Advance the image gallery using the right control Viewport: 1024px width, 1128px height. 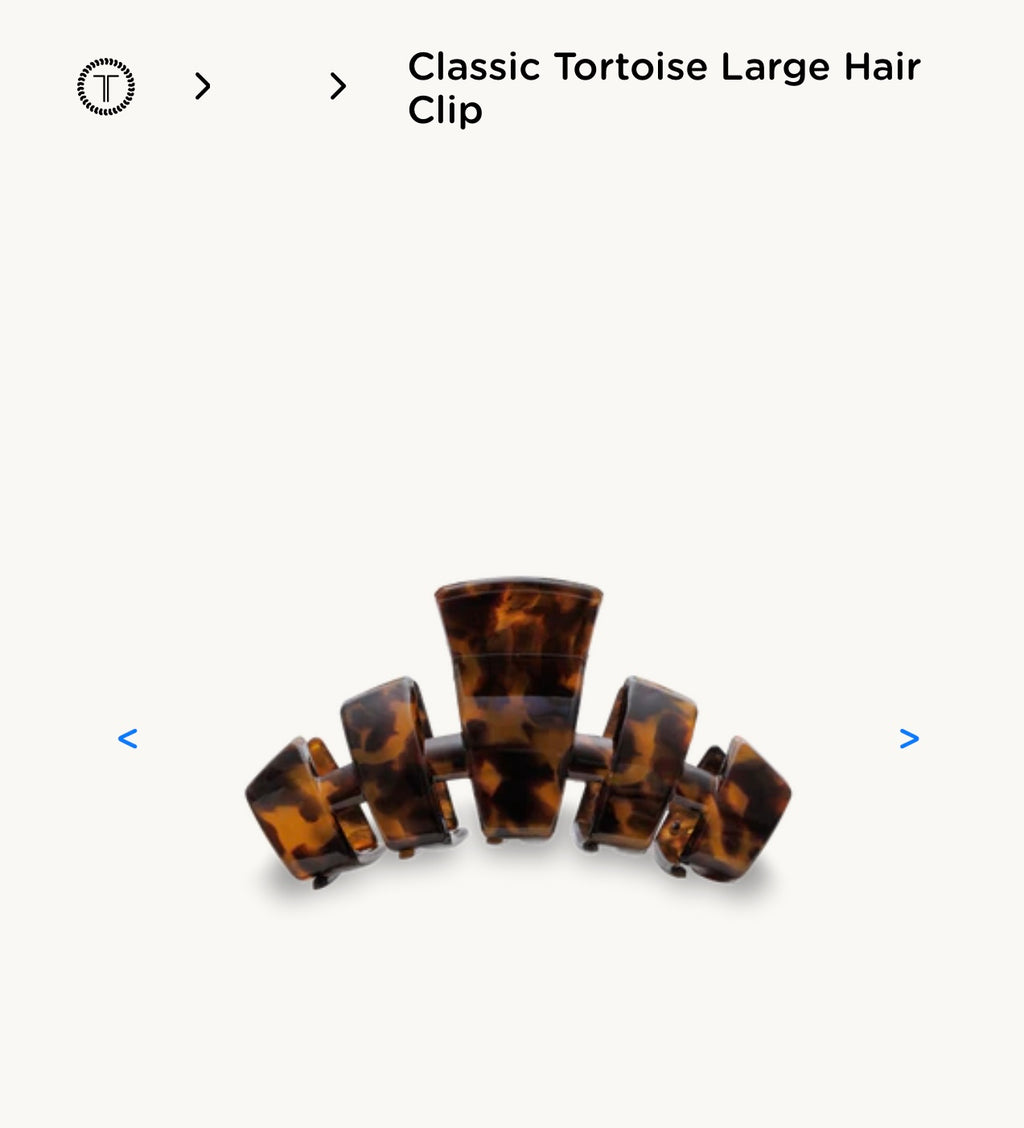(x=909, y=738)
